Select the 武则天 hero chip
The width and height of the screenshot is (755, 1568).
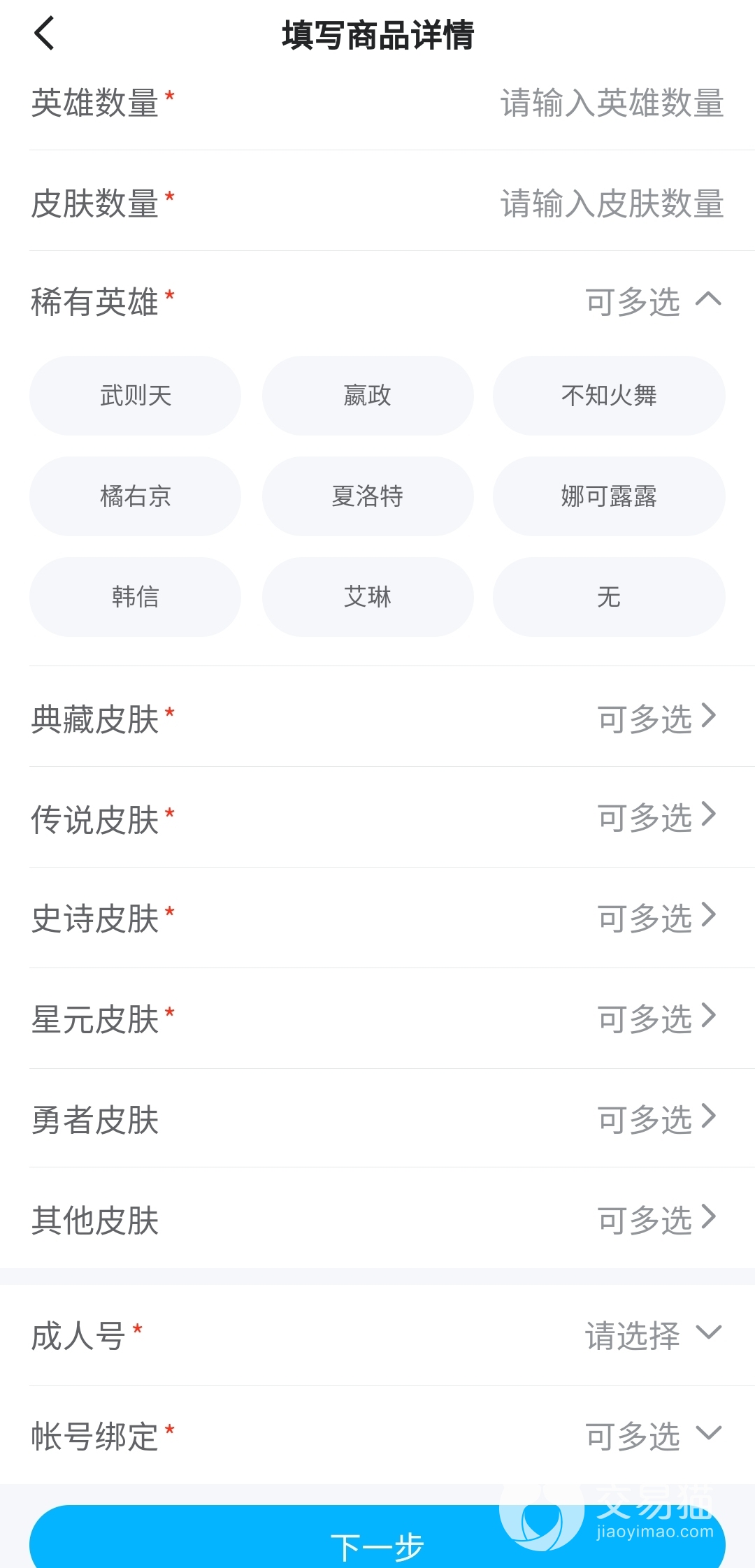[x=135, y=396]
